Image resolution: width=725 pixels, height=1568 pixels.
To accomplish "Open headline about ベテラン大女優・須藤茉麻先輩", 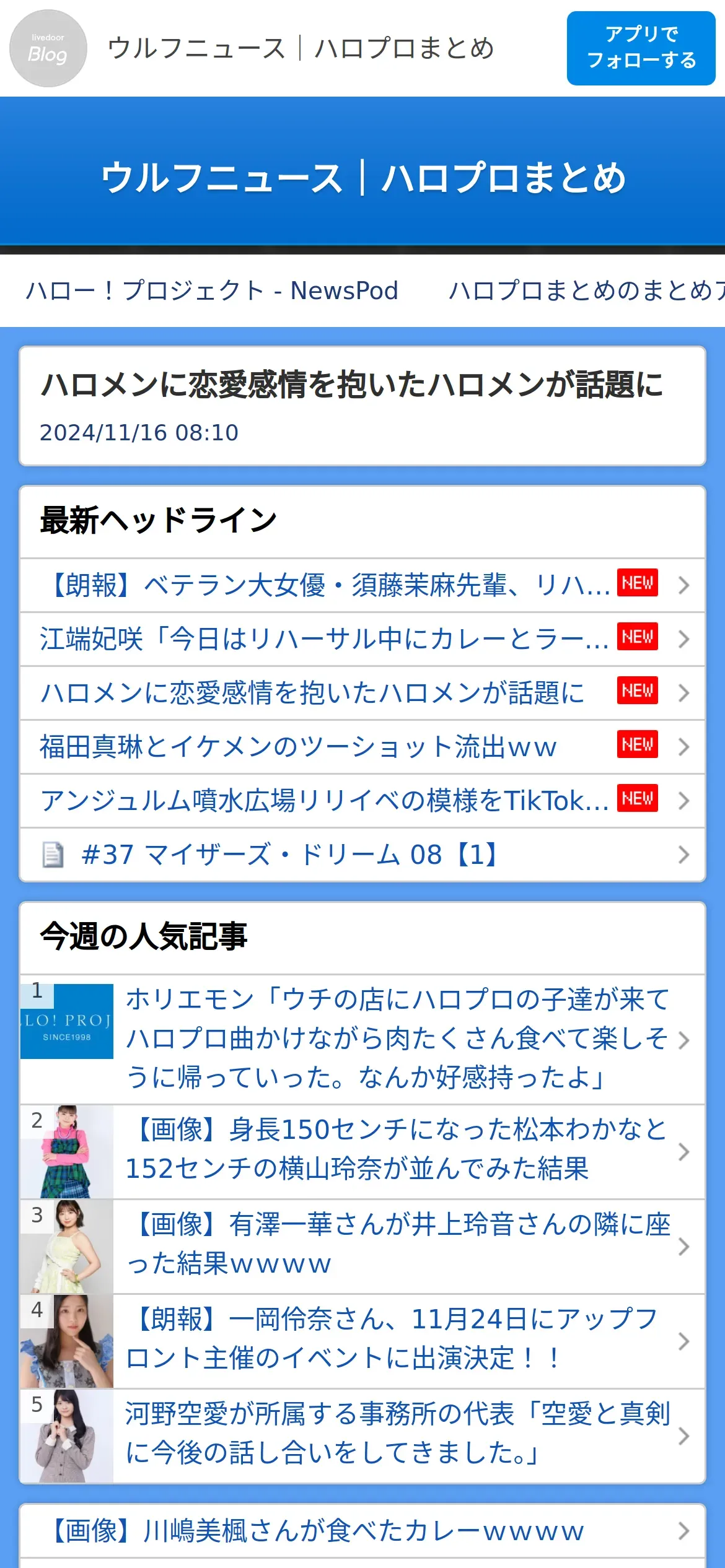I will click(362, 585).
